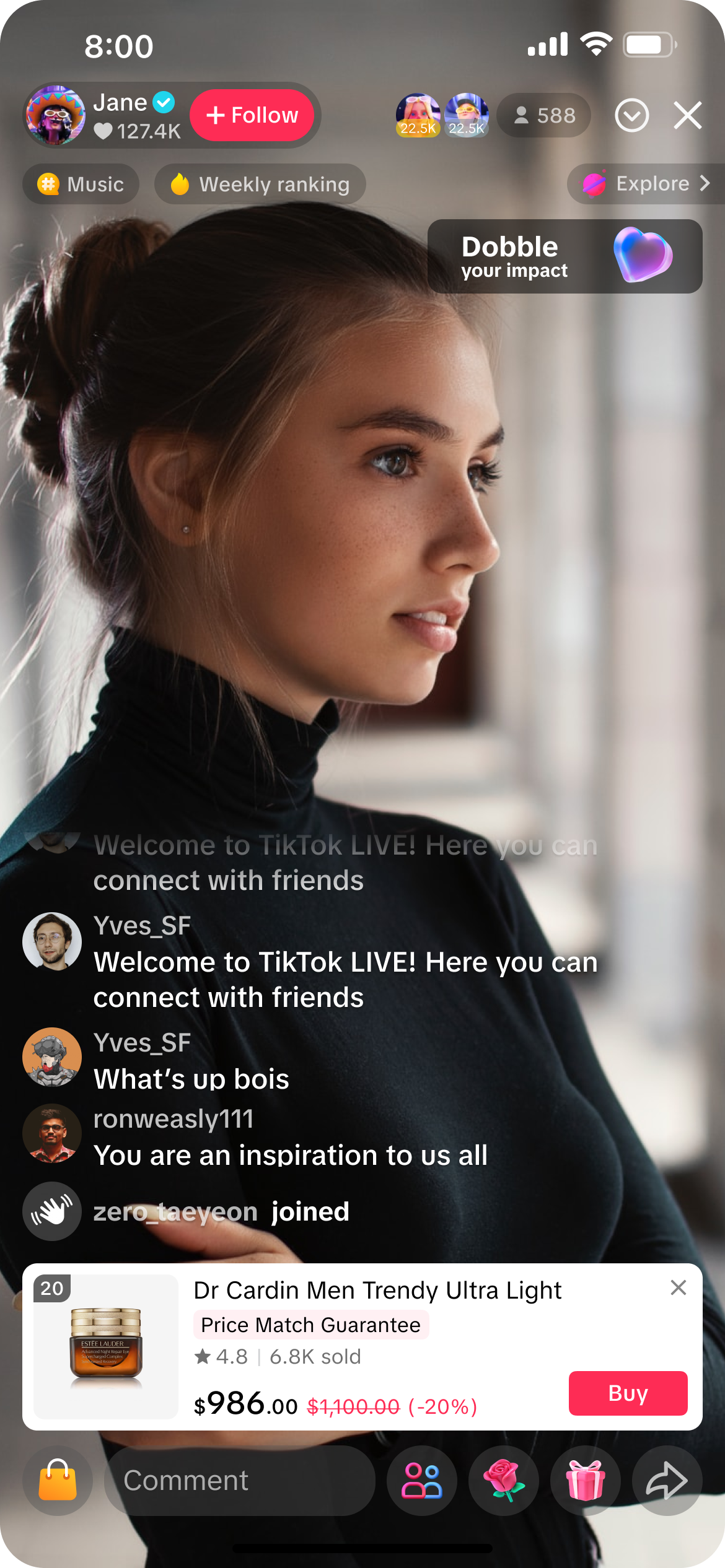Dismiss the Dr Cardin product card

(679, 1287)
